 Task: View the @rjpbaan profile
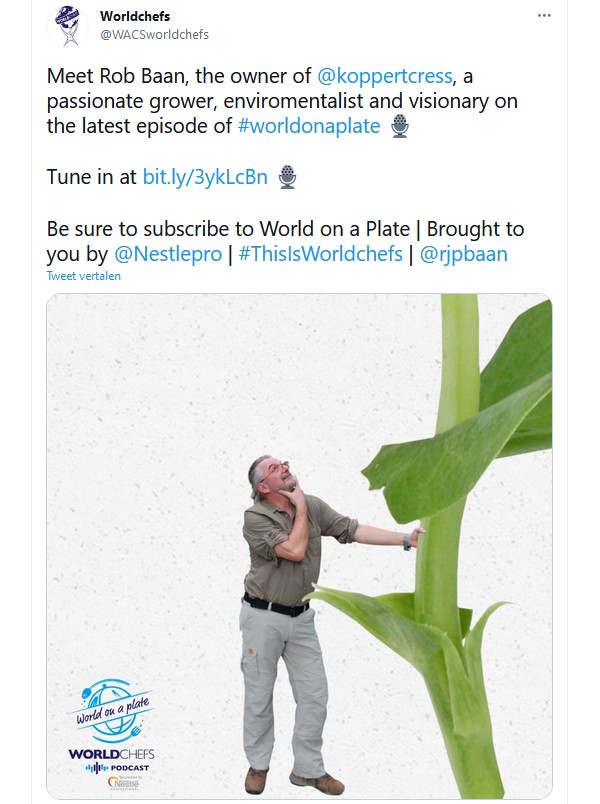pos(463,253)
